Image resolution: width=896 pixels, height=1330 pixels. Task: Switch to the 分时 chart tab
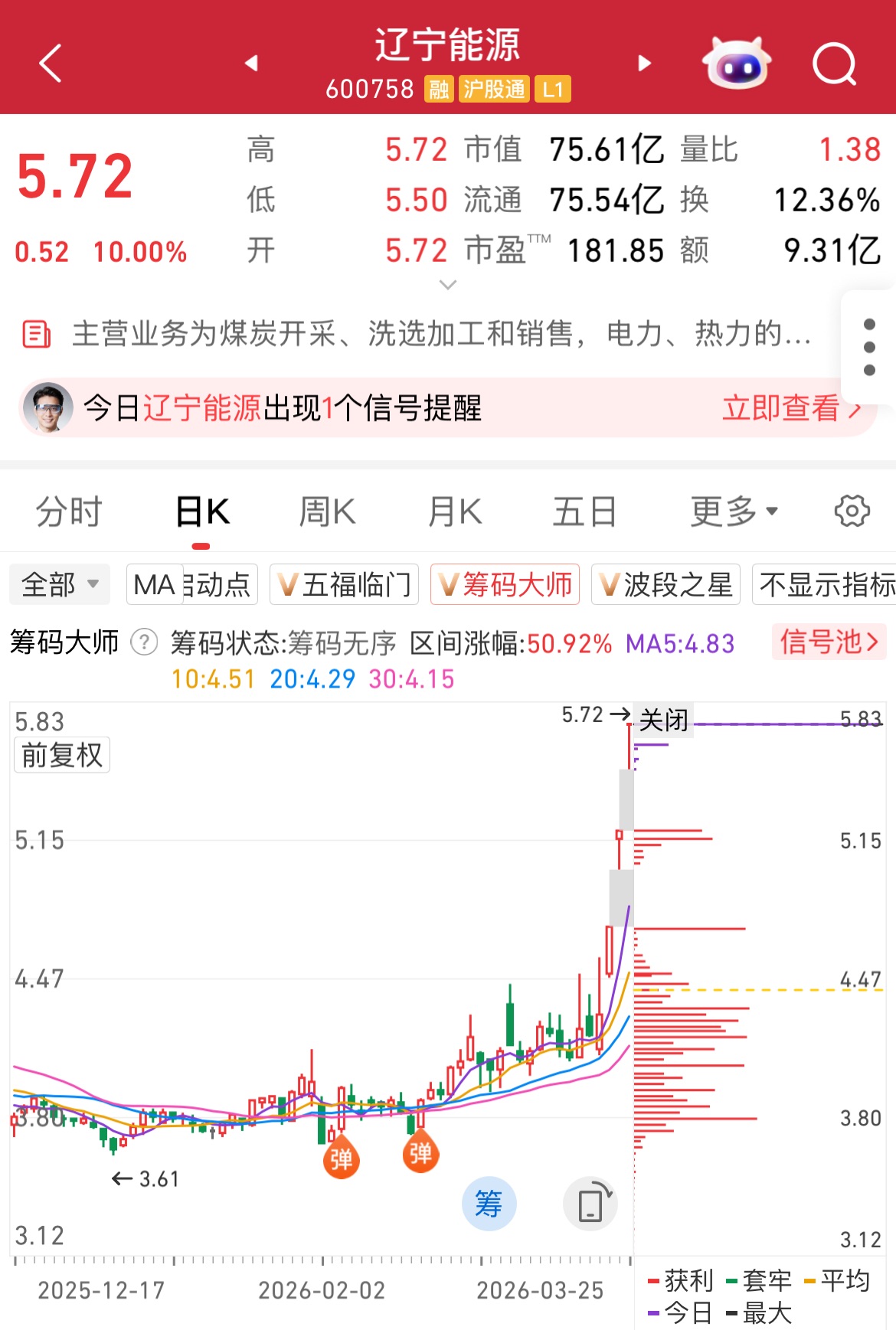[x=69, y=511]
